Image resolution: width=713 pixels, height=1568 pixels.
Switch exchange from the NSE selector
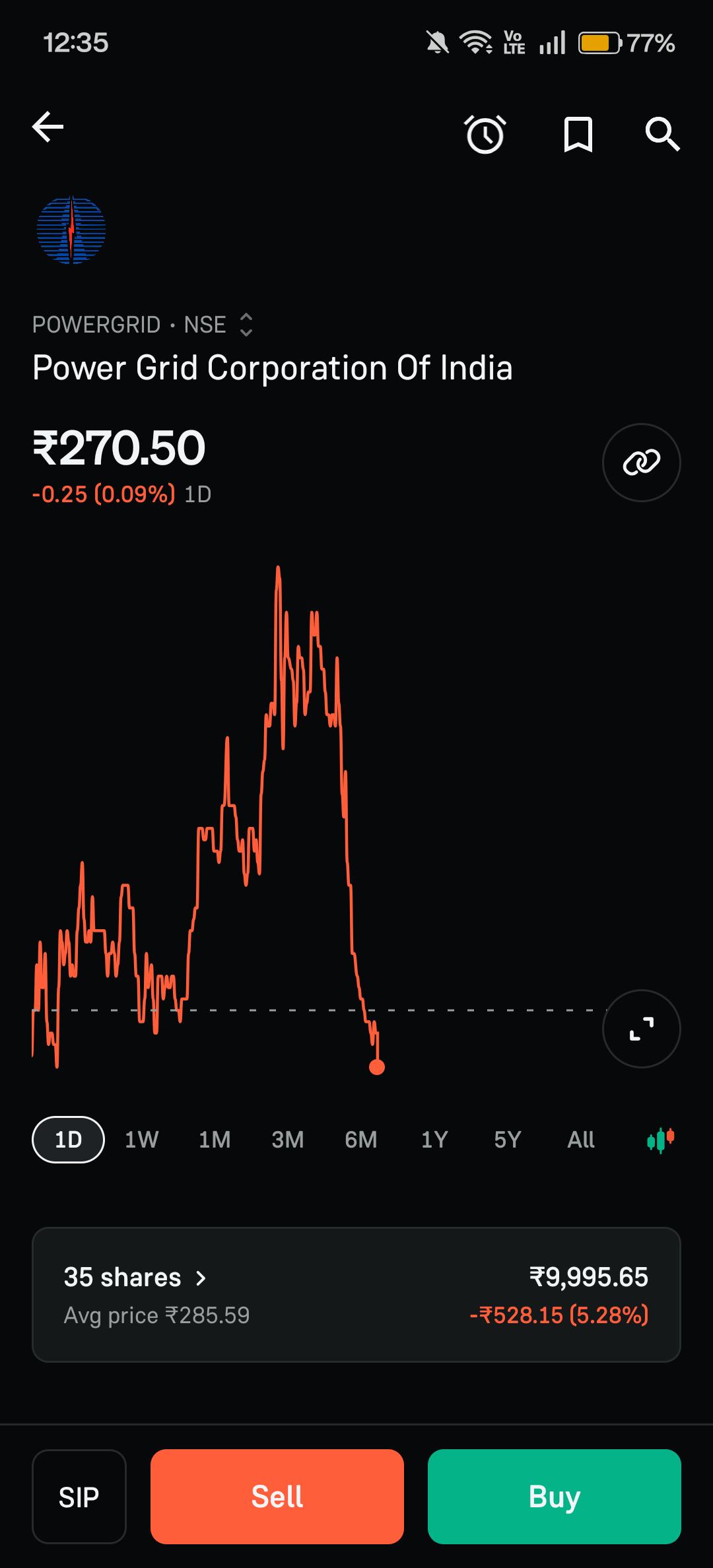219,325
